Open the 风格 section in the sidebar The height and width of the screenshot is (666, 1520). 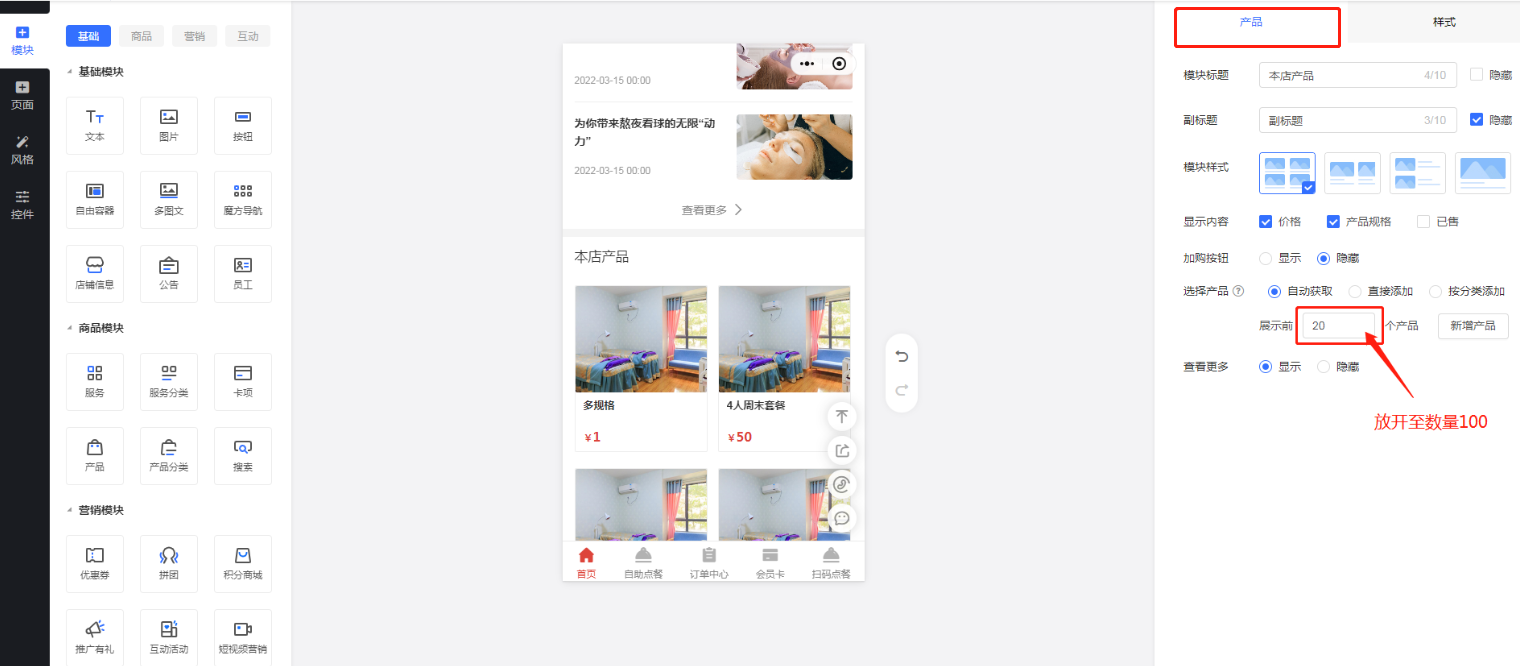[x=22, y=150]
